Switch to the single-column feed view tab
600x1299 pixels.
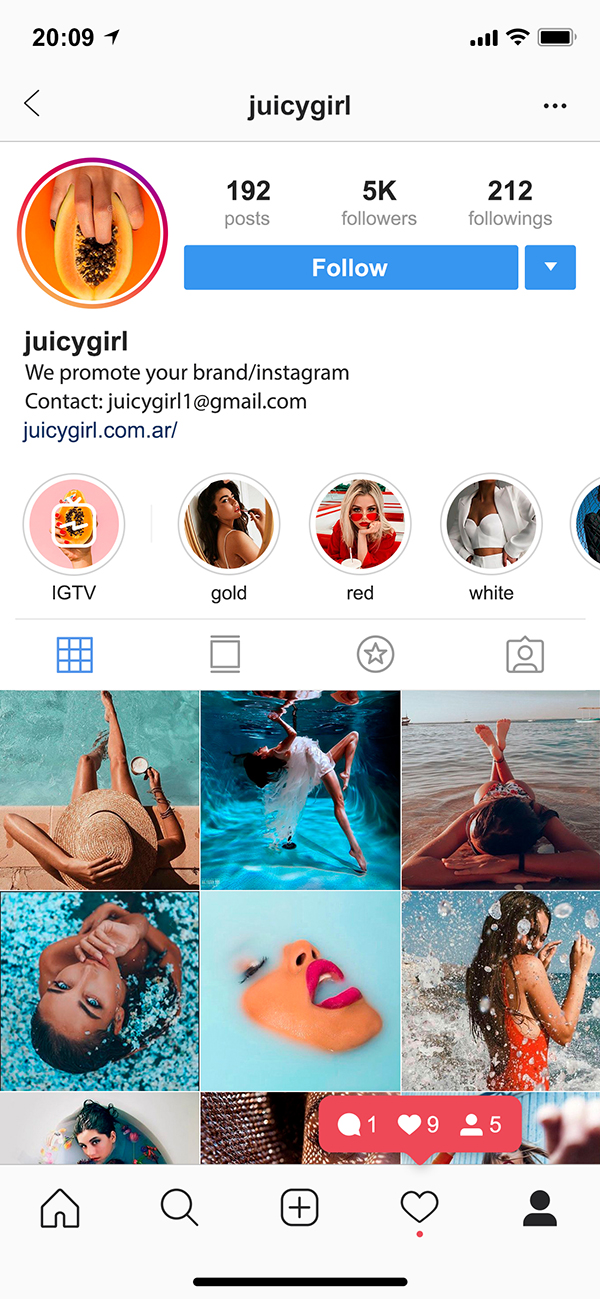[225, 655]
